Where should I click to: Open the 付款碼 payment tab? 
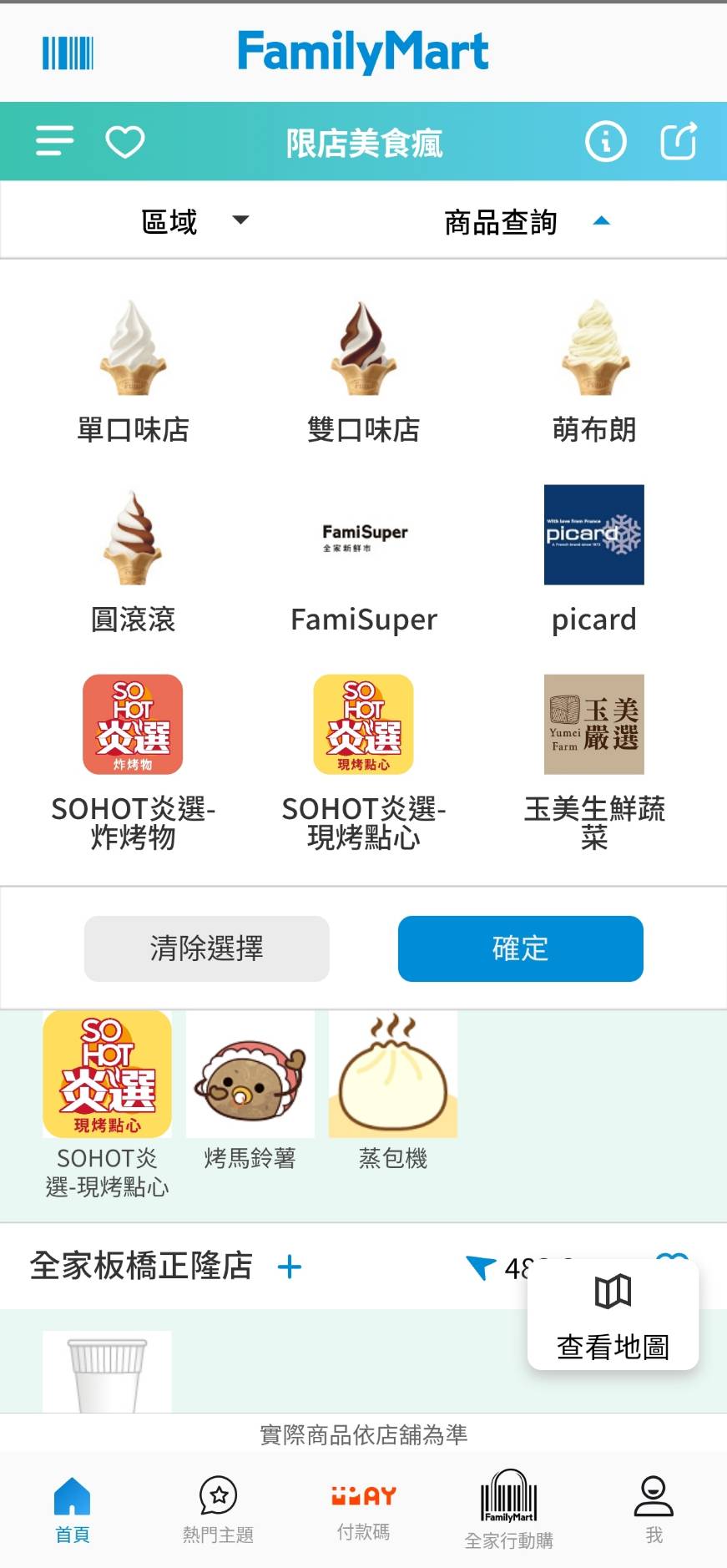(x=363, y=1508)
